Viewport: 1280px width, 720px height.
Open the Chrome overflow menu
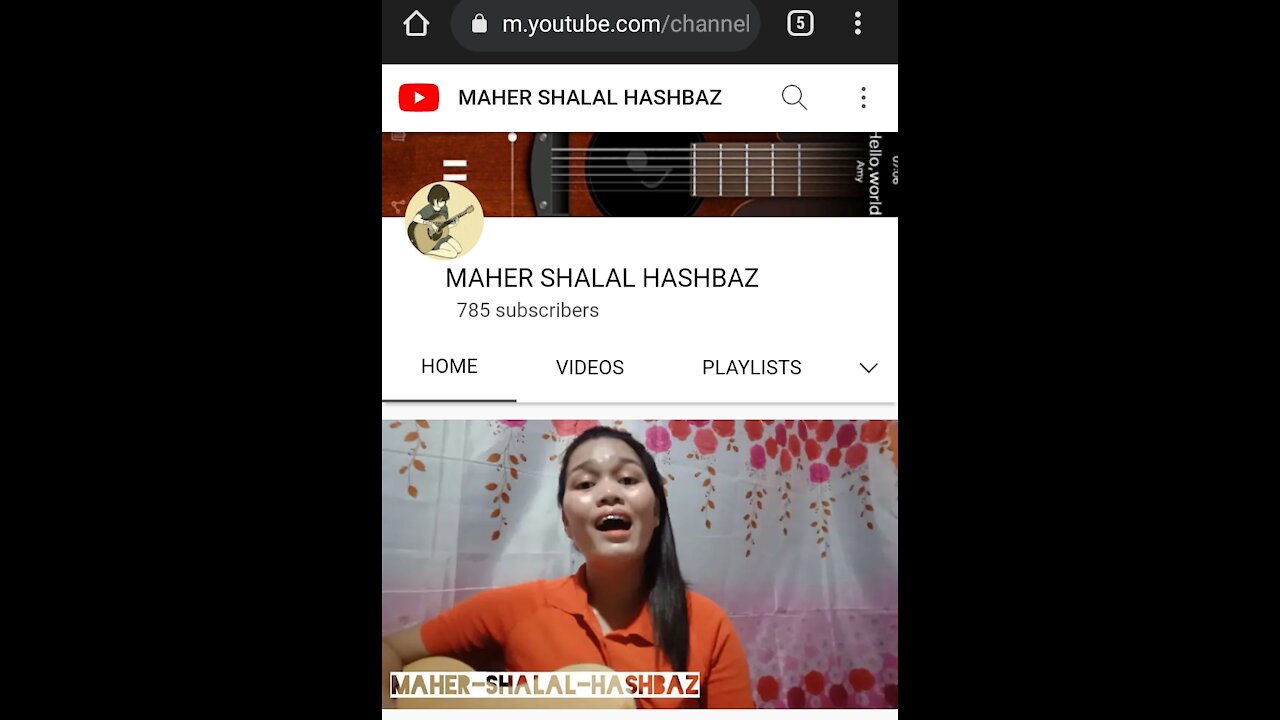(857, 24)
